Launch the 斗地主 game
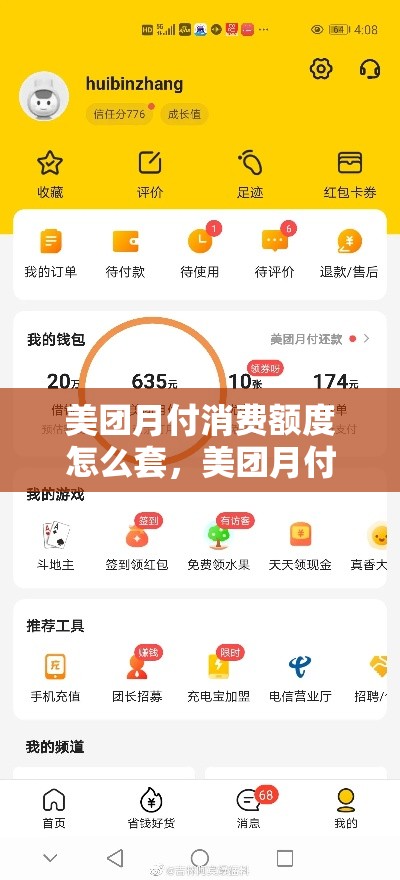 pyautogui.click(x=56, y=544)
